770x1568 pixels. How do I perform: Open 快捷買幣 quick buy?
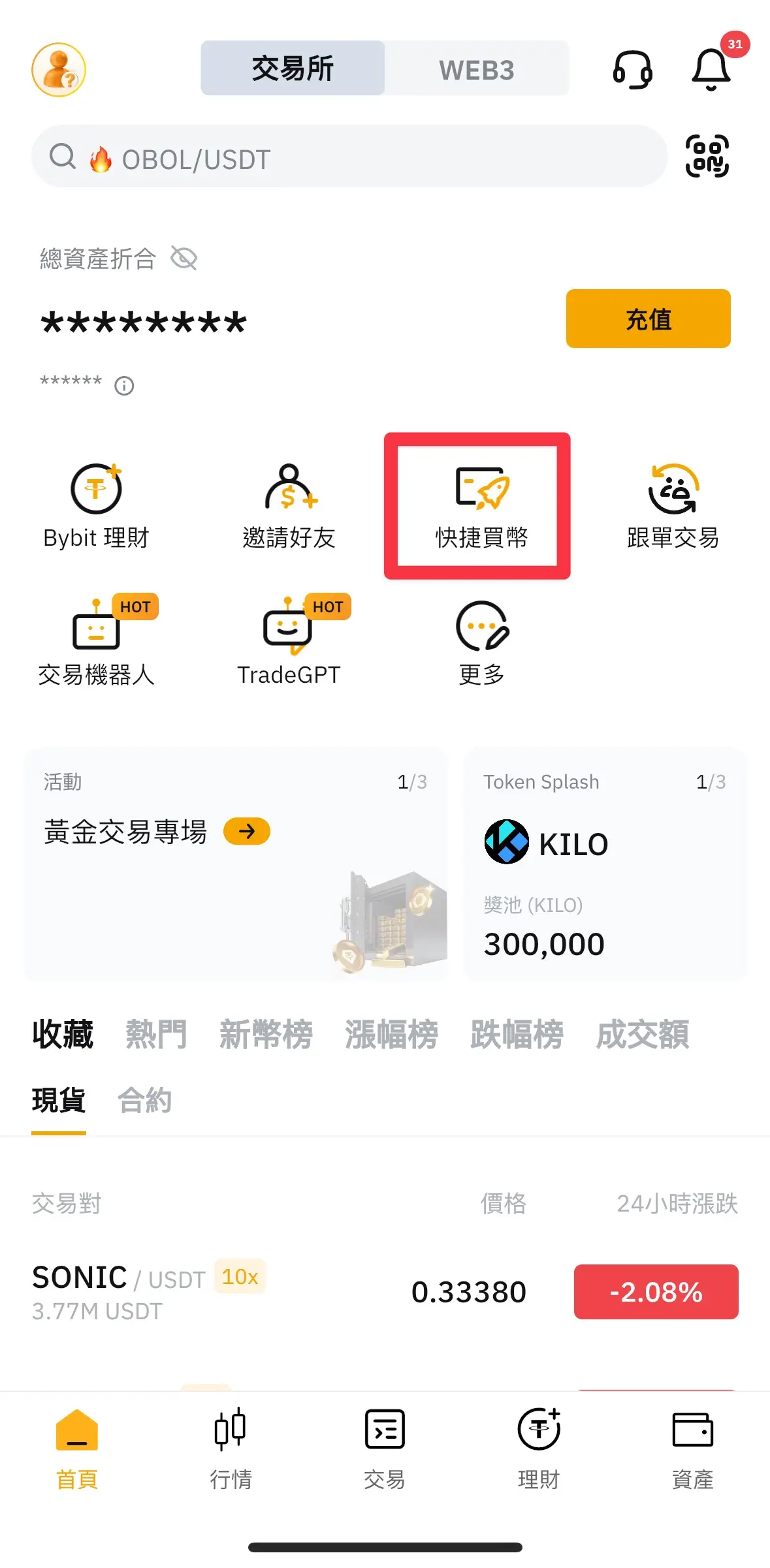[x=481, y=507]
